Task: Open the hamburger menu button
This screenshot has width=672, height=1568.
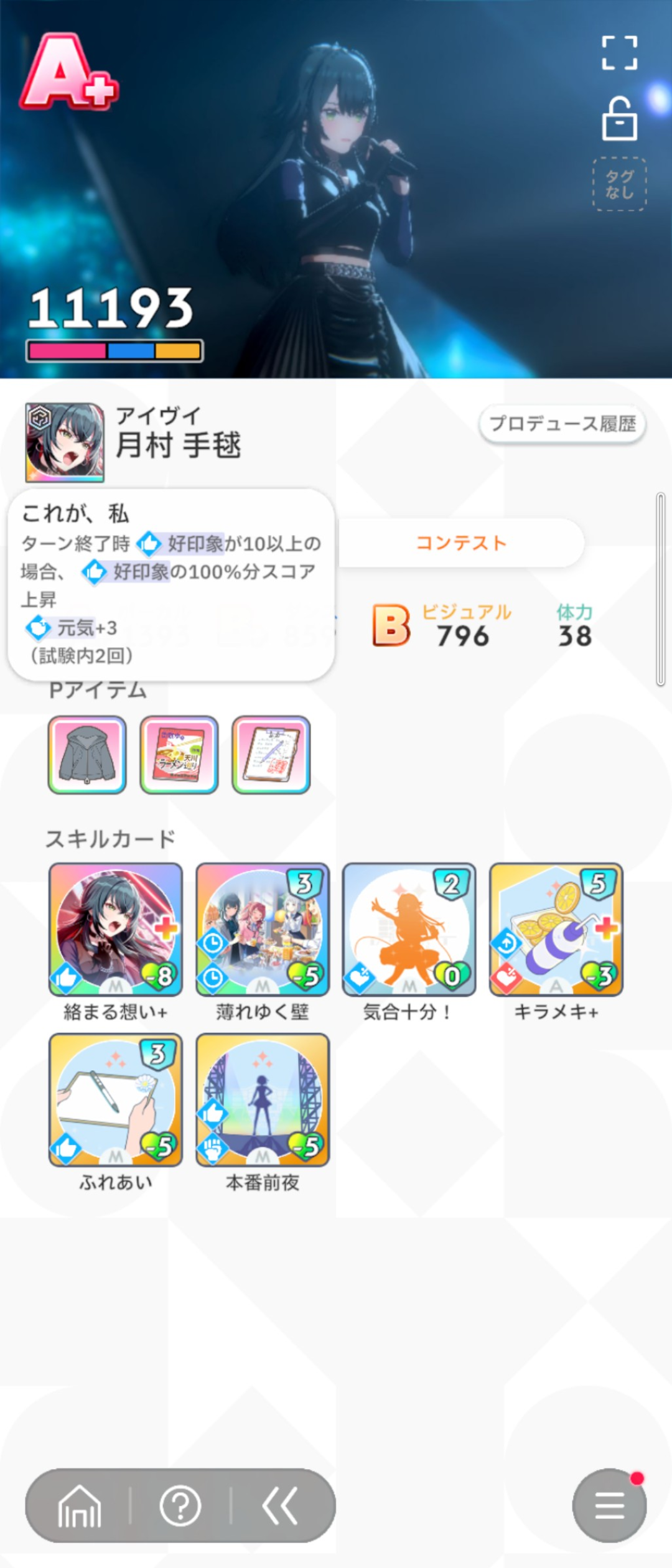Action: [x=609, y=1506]
